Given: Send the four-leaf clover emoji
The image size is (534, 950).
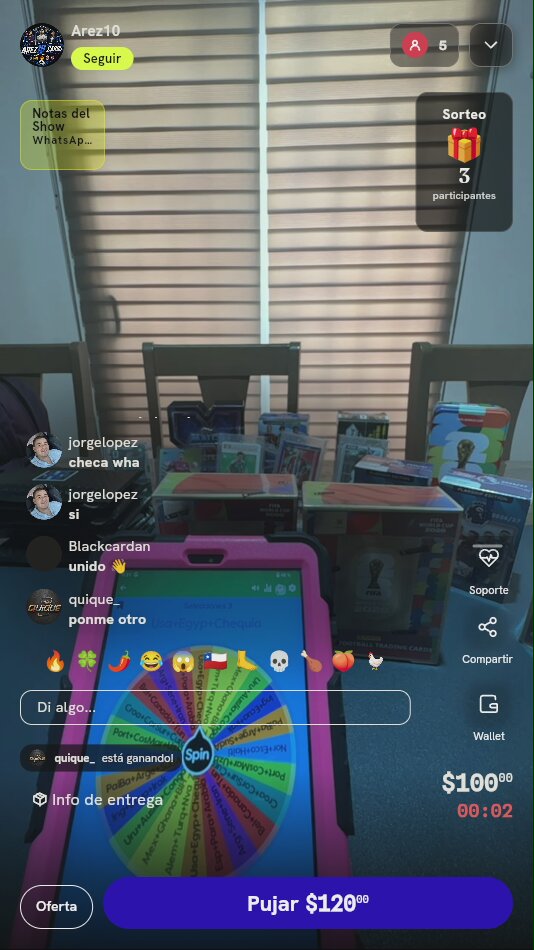Looking at the screenshot, I should [x=87, y=661].
